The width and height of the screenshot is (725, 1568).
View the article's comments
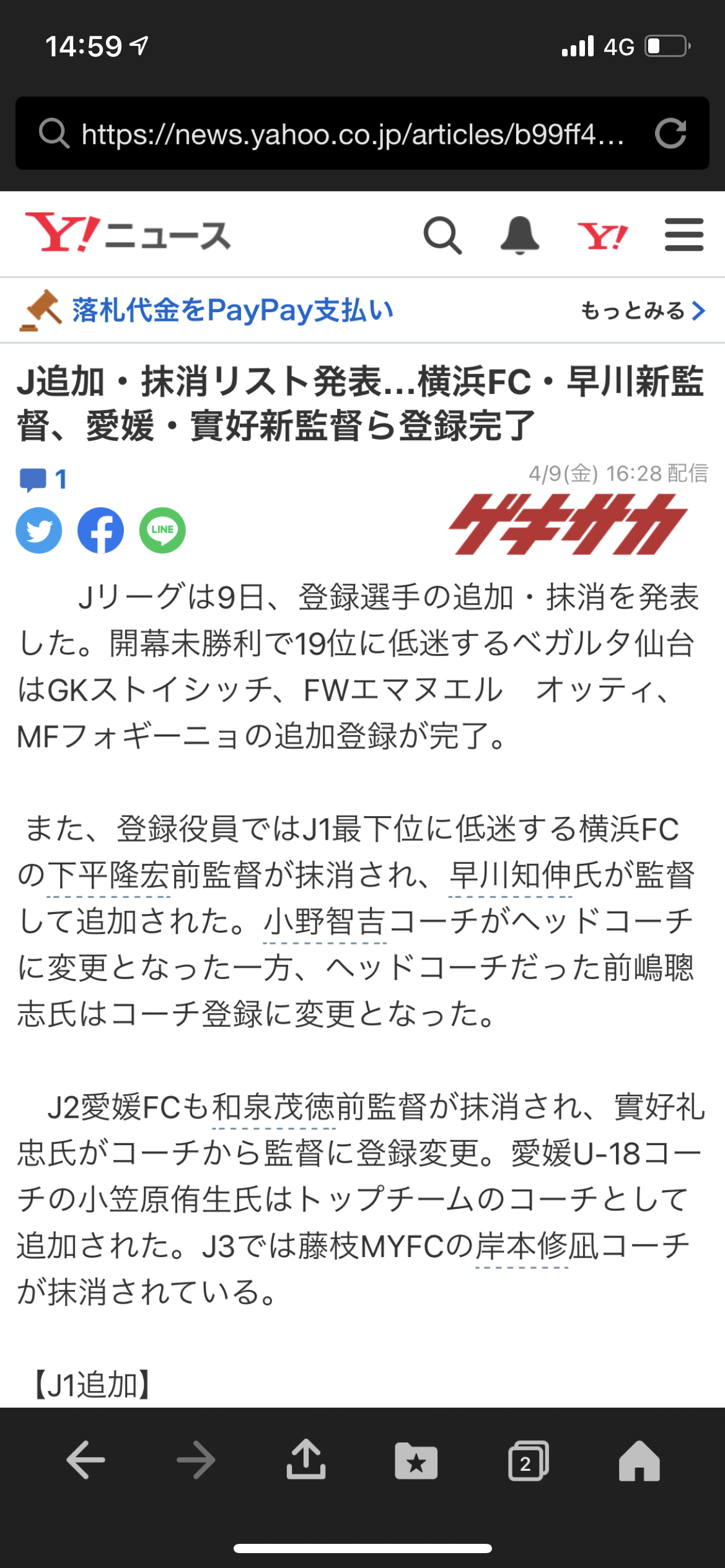[x=42, y=479]
